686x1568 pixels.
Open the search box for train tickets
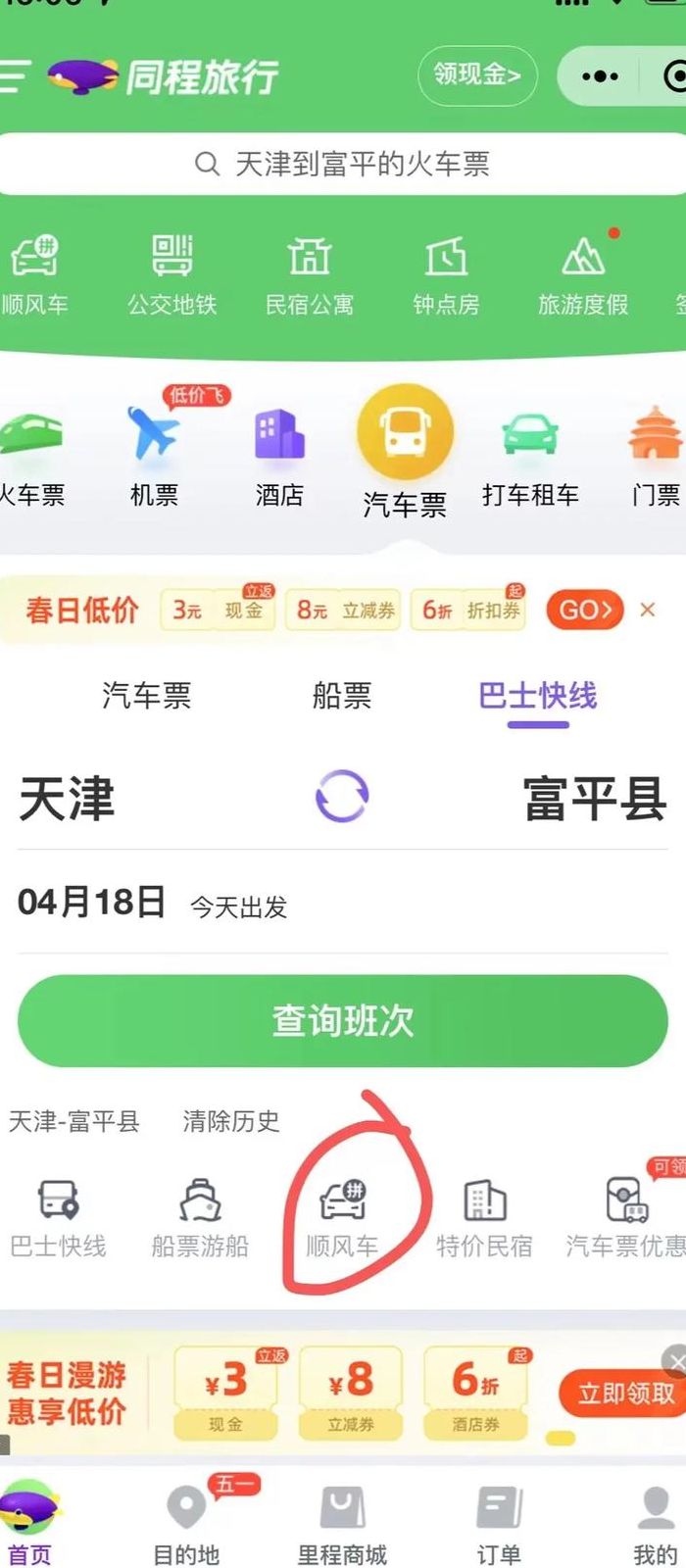pyautogui.click(x=343, y=164)
